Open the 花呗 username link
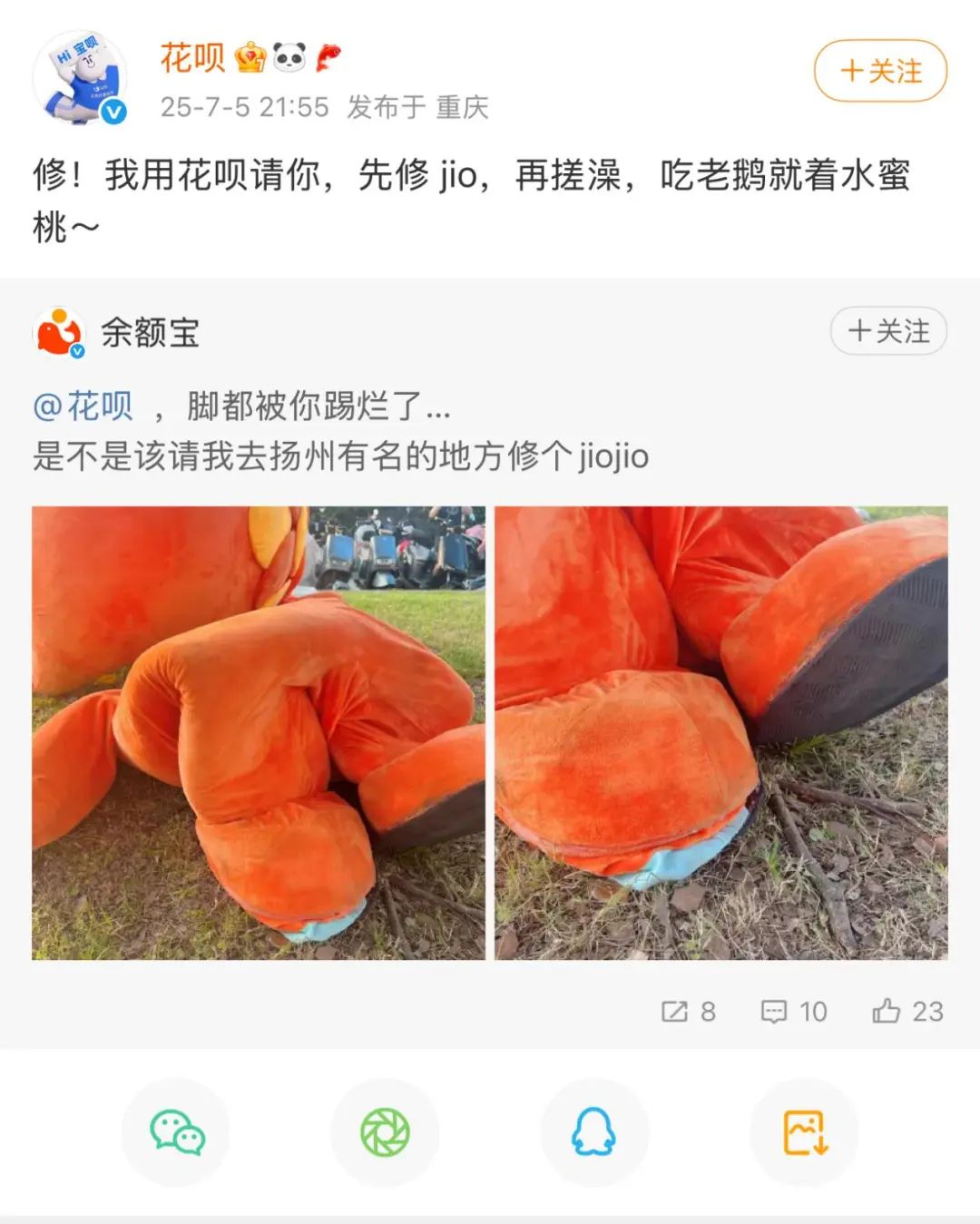Screen dimensions: 980x1224 [x=192, y=58]
